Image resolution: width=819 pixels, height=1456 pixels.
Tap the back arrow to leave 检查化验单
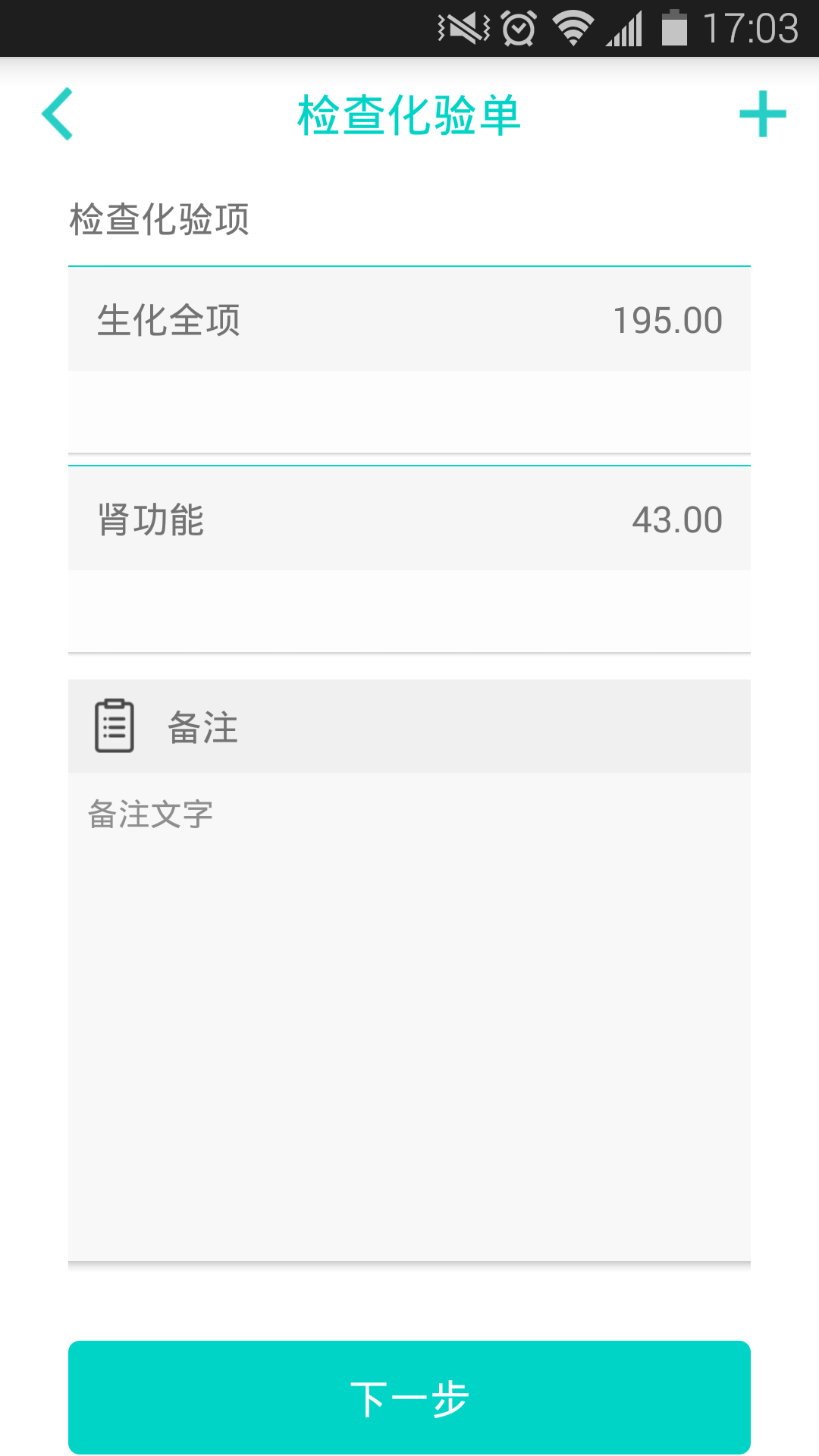tap(57, 115)
